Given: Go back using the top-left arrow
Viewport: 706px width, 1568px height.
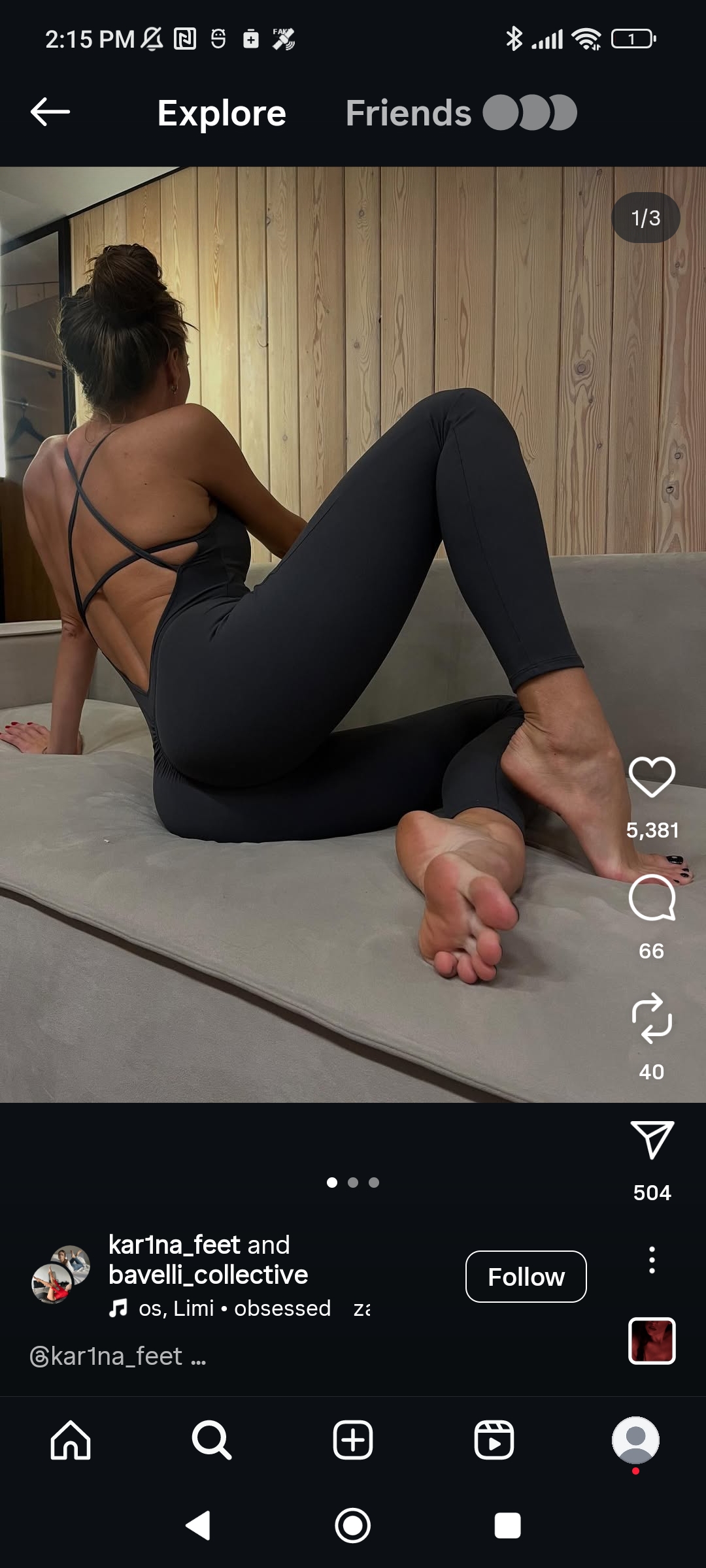Looking at the screenshot, I should pos(50,112).
